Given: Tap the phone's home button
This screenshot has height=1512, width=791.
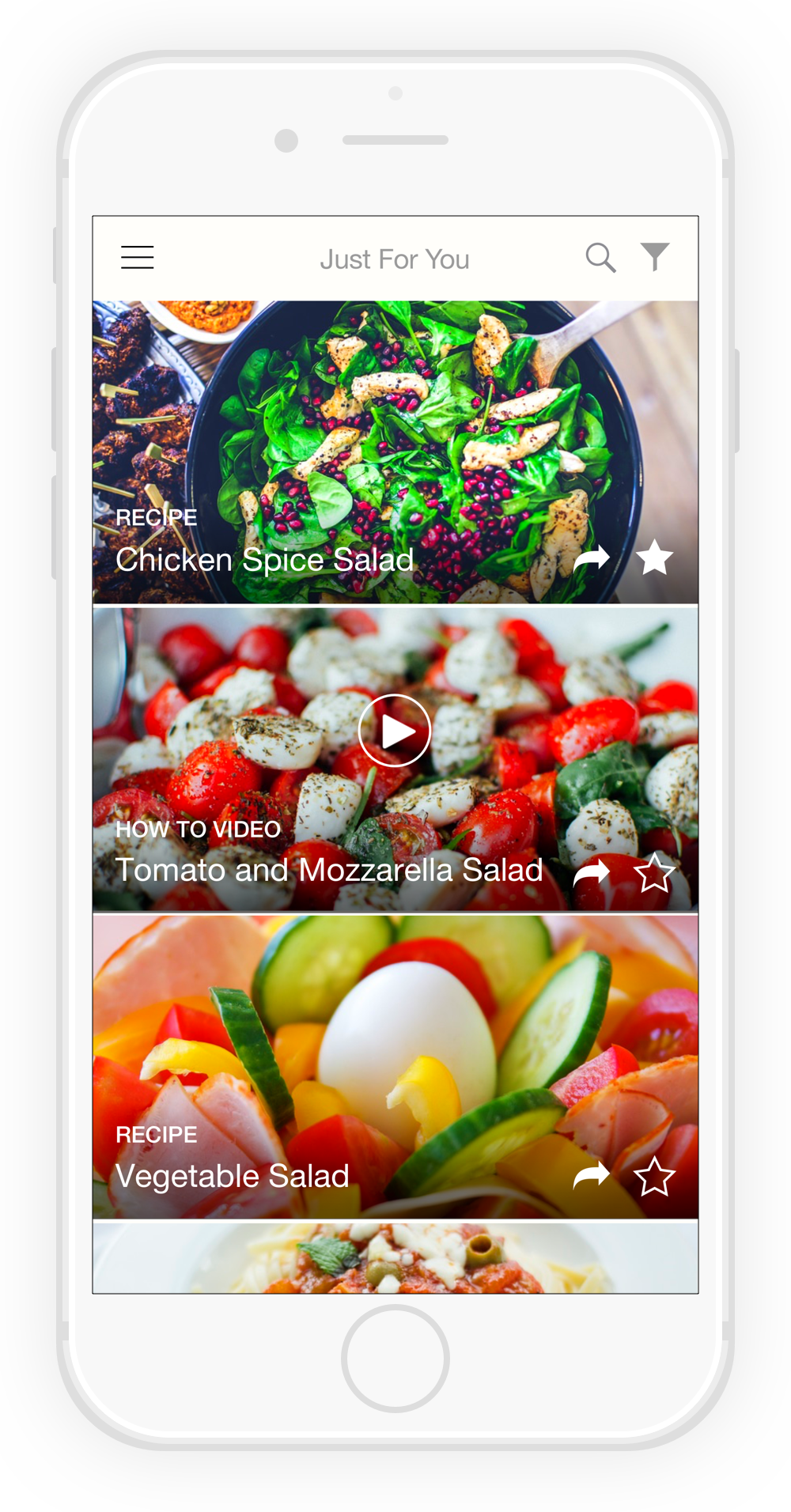Looking at the screenshot, I should click(395, 1358).
